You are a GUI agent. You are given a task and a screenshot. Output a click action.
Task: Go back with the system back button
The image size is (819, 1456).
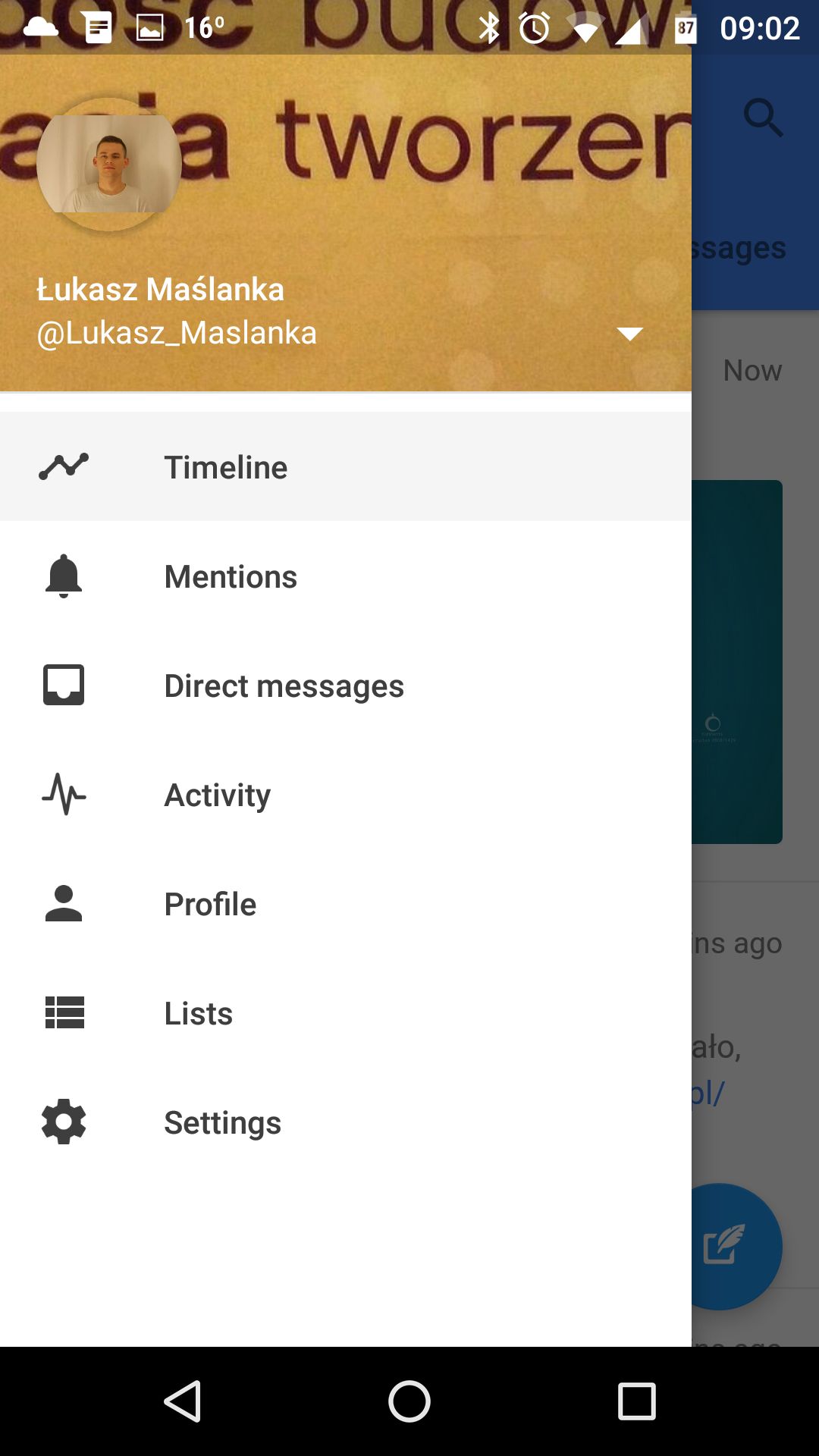(x=183, y=1401)
